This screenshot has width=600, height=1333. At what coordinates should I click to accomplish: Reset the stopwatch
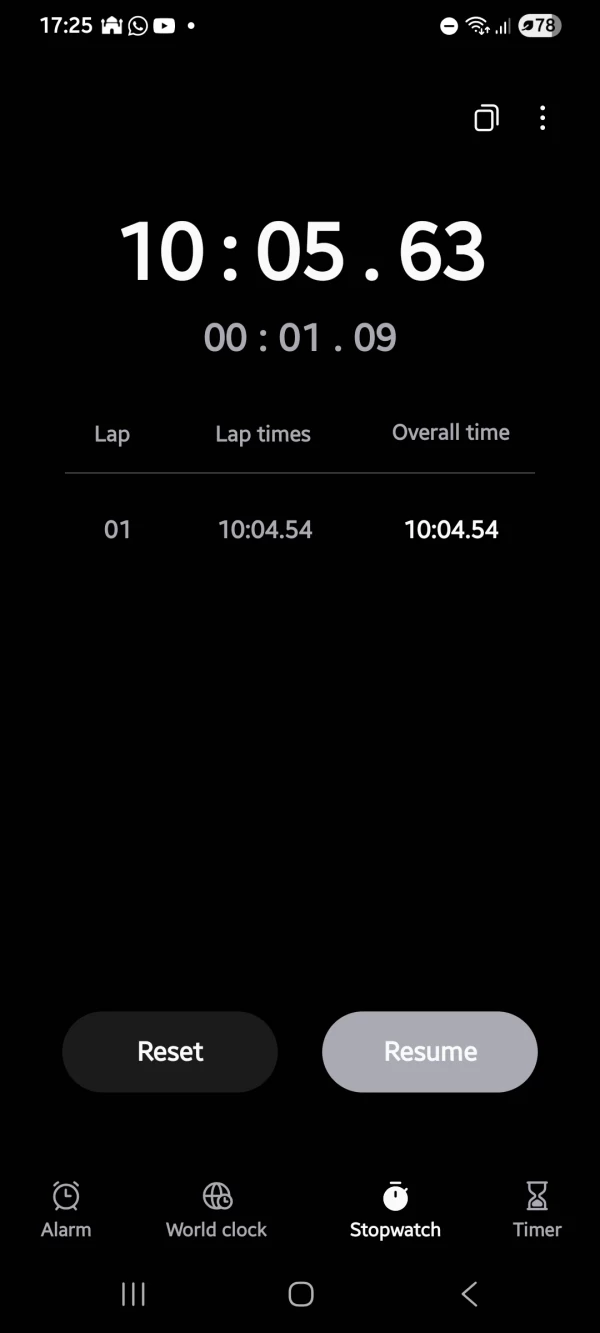[170, 1051]
